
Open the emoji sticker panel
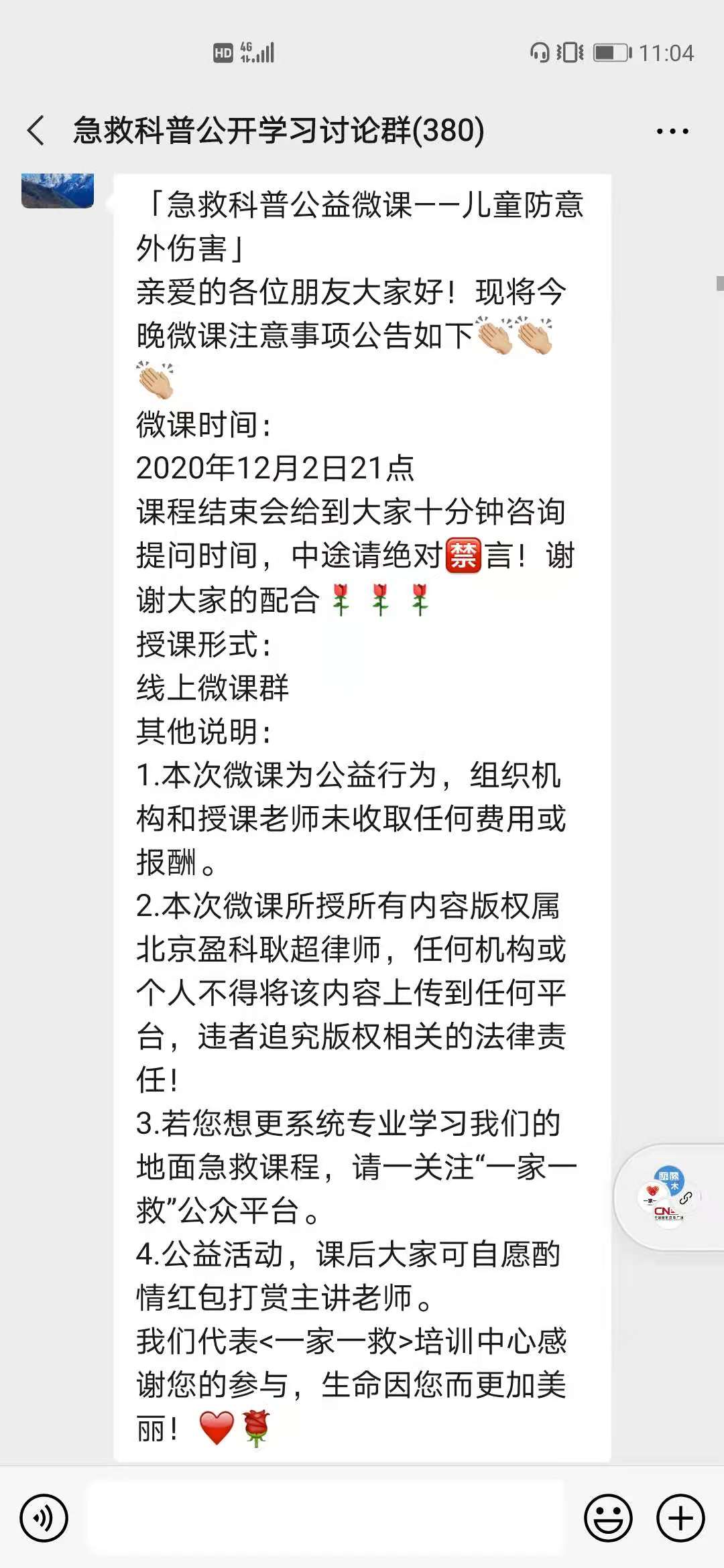(608, 1518)
